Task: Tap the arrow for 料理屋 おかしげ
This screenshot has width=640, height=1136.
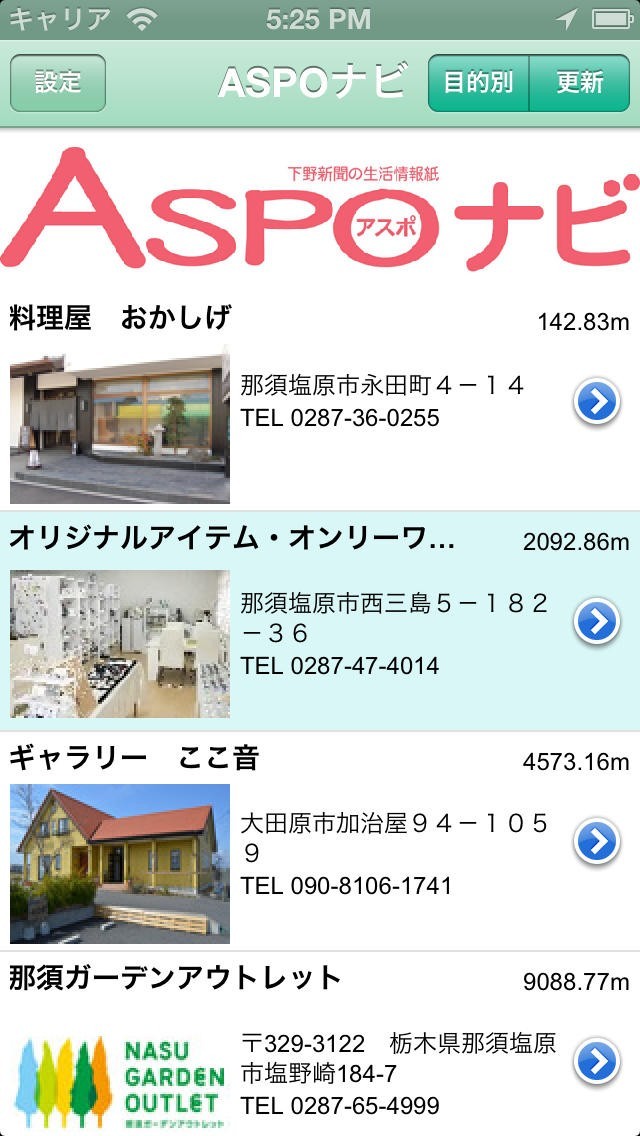Action: tap(597, 402)
